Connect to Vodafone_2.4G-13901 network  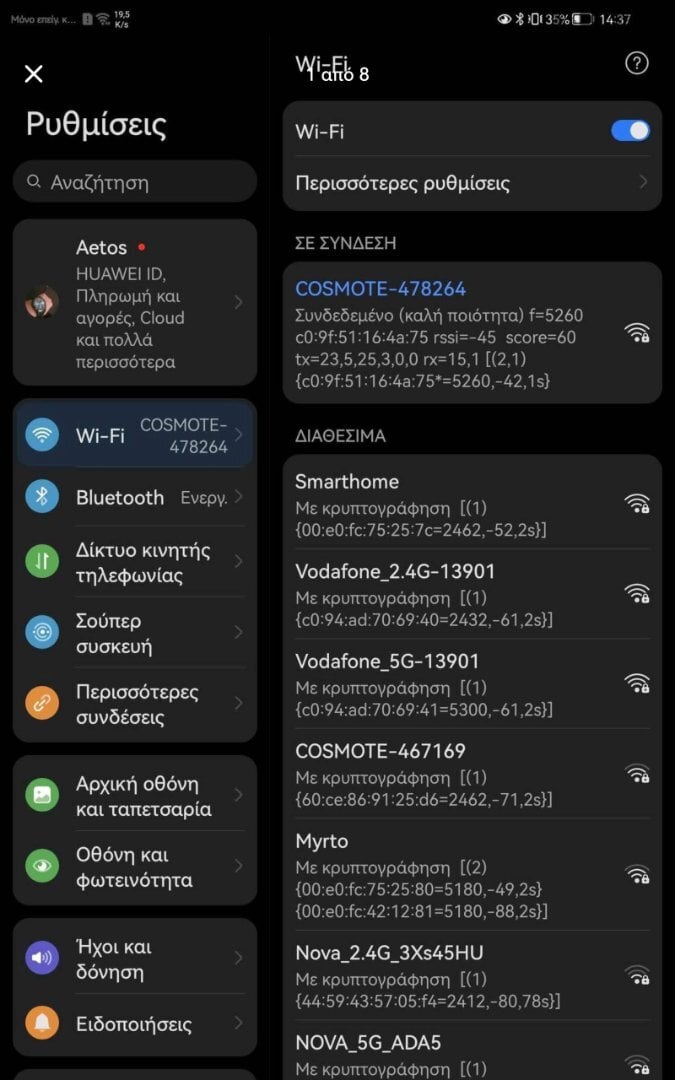pyautogui.click(x=472, y=594)
